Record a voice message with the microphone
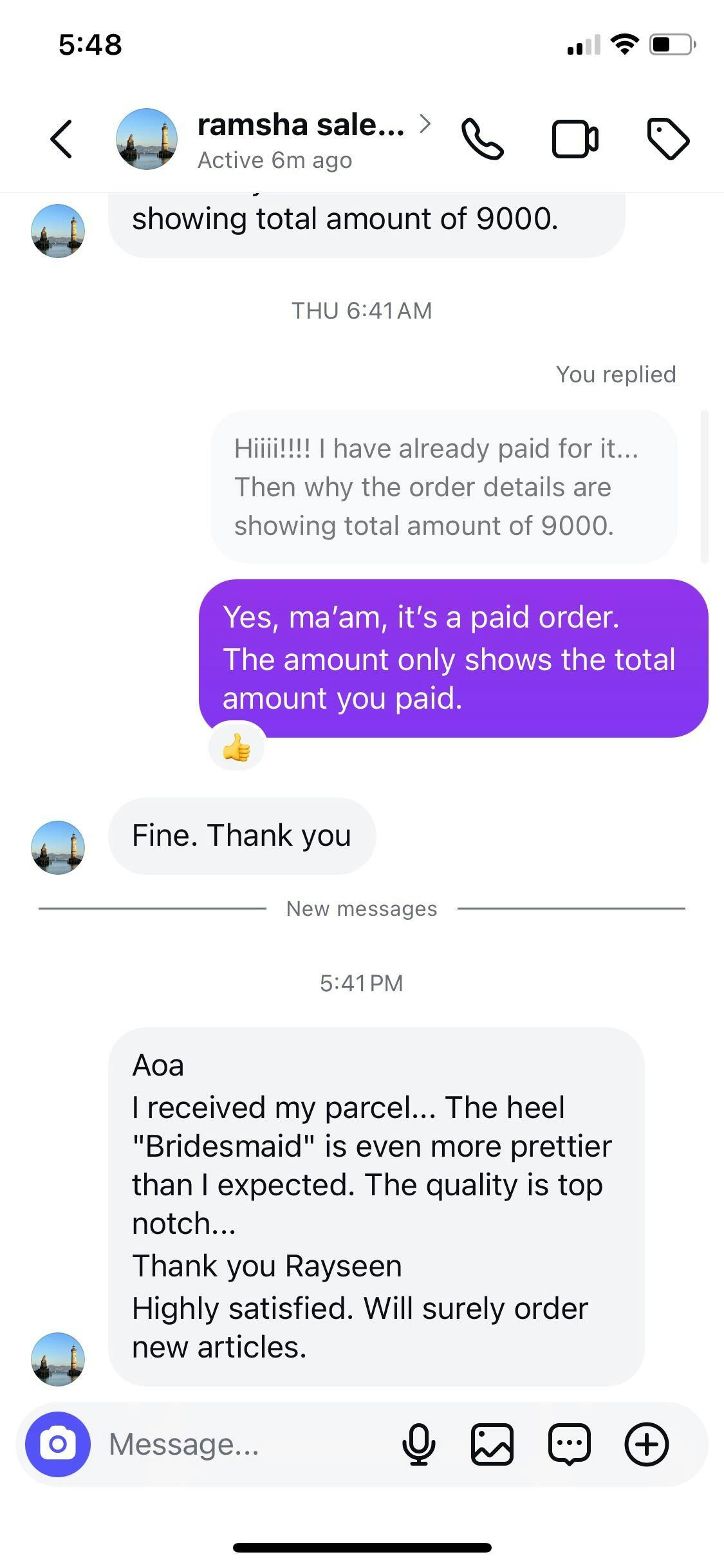The width and height of the screenshot is (724, 1568). (418, 1444)
